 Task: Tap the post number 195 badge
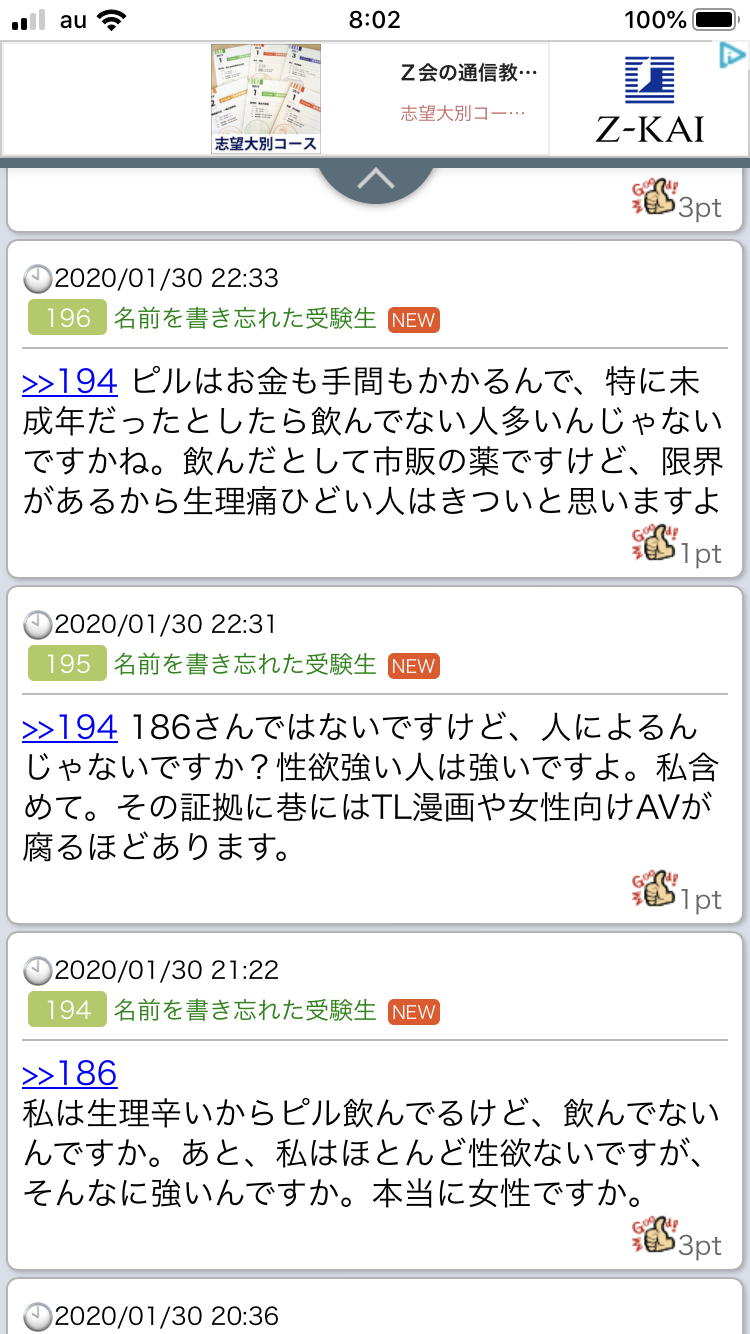[x=67, y=664]
